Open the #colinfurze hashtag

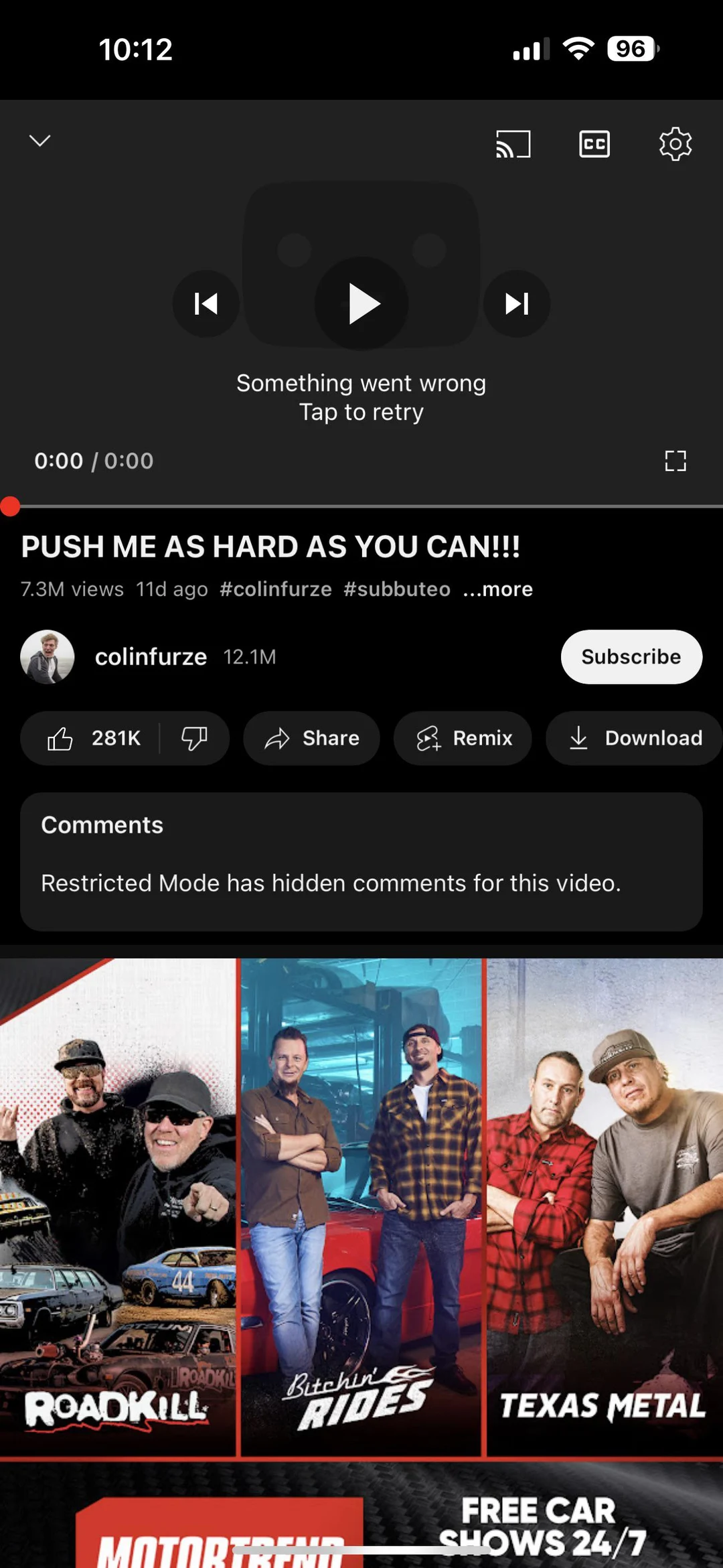275,589
